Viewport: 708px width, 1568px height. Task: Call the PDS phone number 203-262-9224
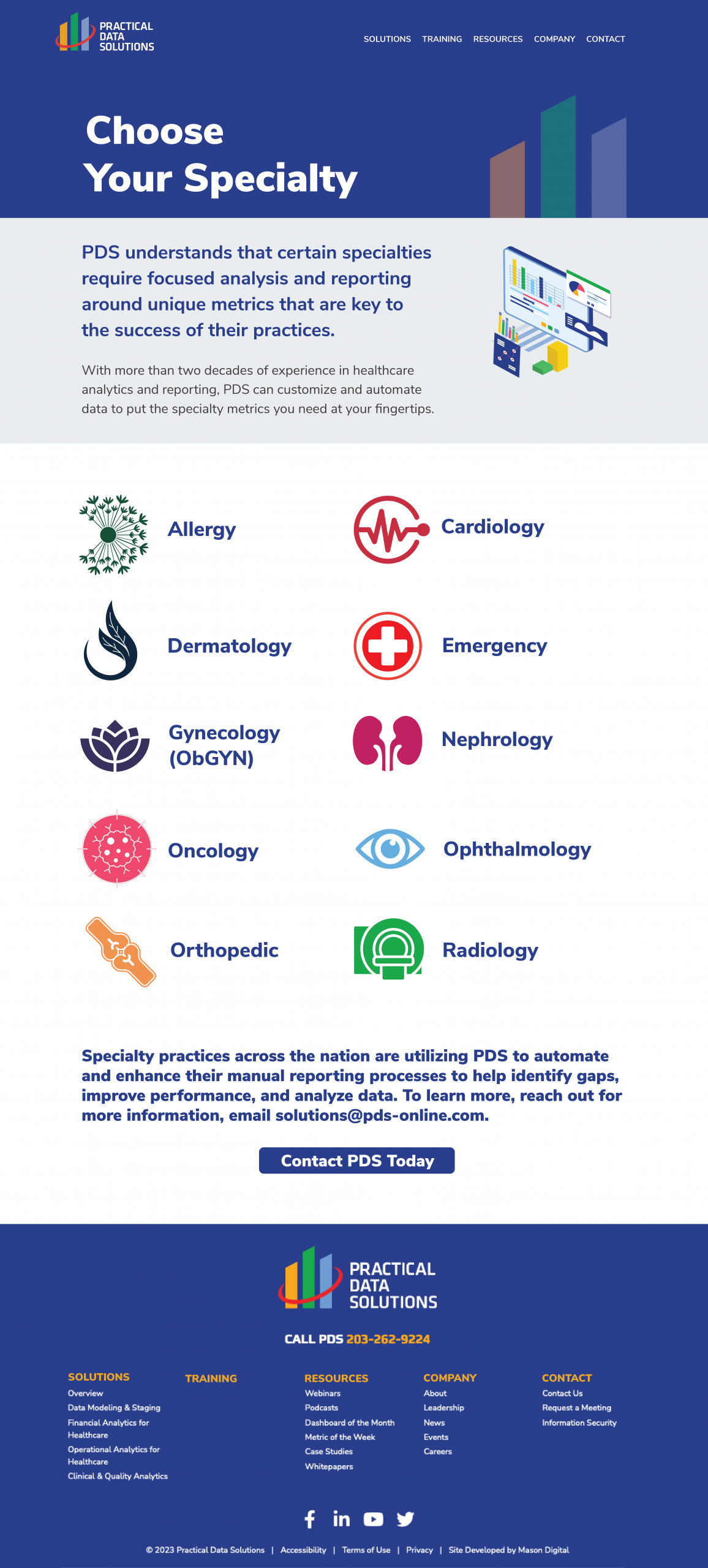tap(388, 1339)
